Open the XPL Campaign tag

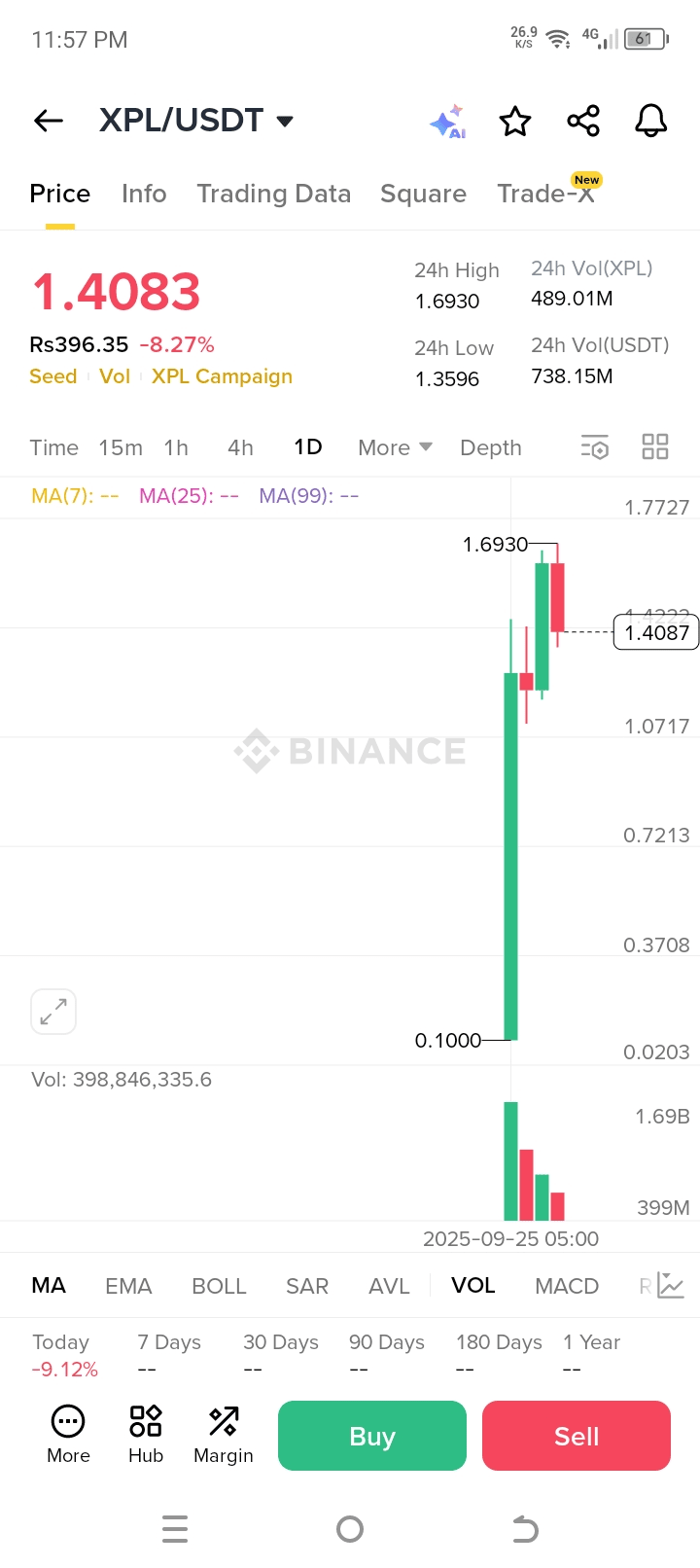tap(222, 376)
